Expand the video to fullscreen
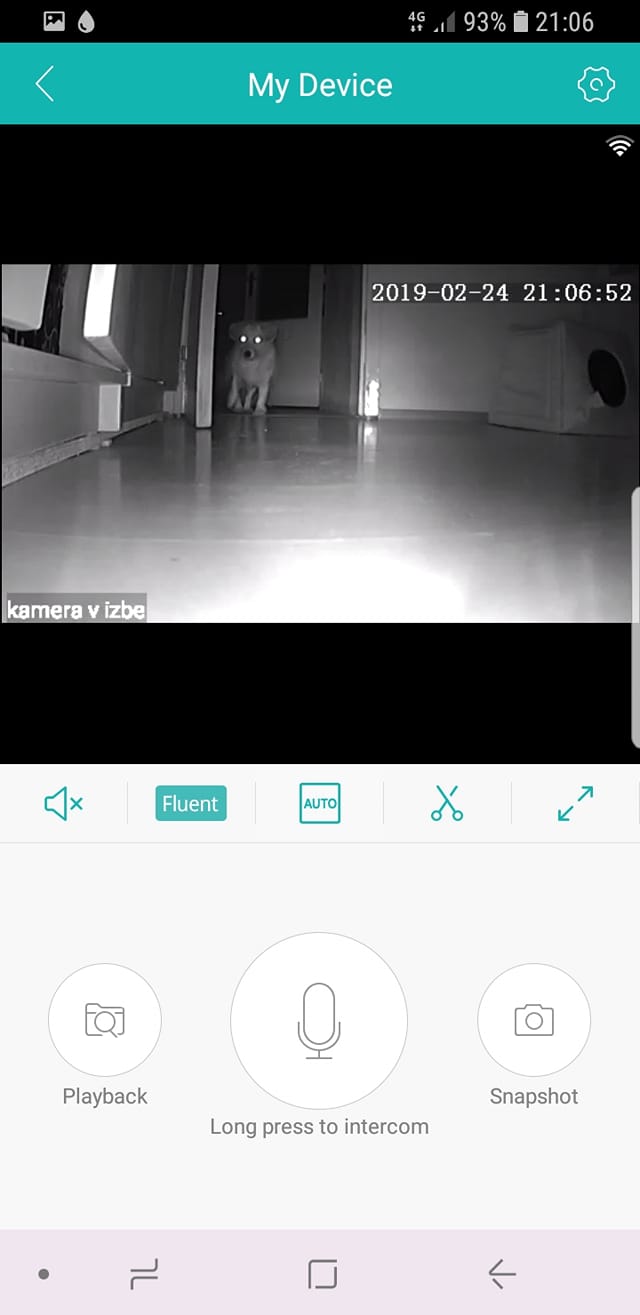Screen dimensions: 640x1315 point(575,803)
